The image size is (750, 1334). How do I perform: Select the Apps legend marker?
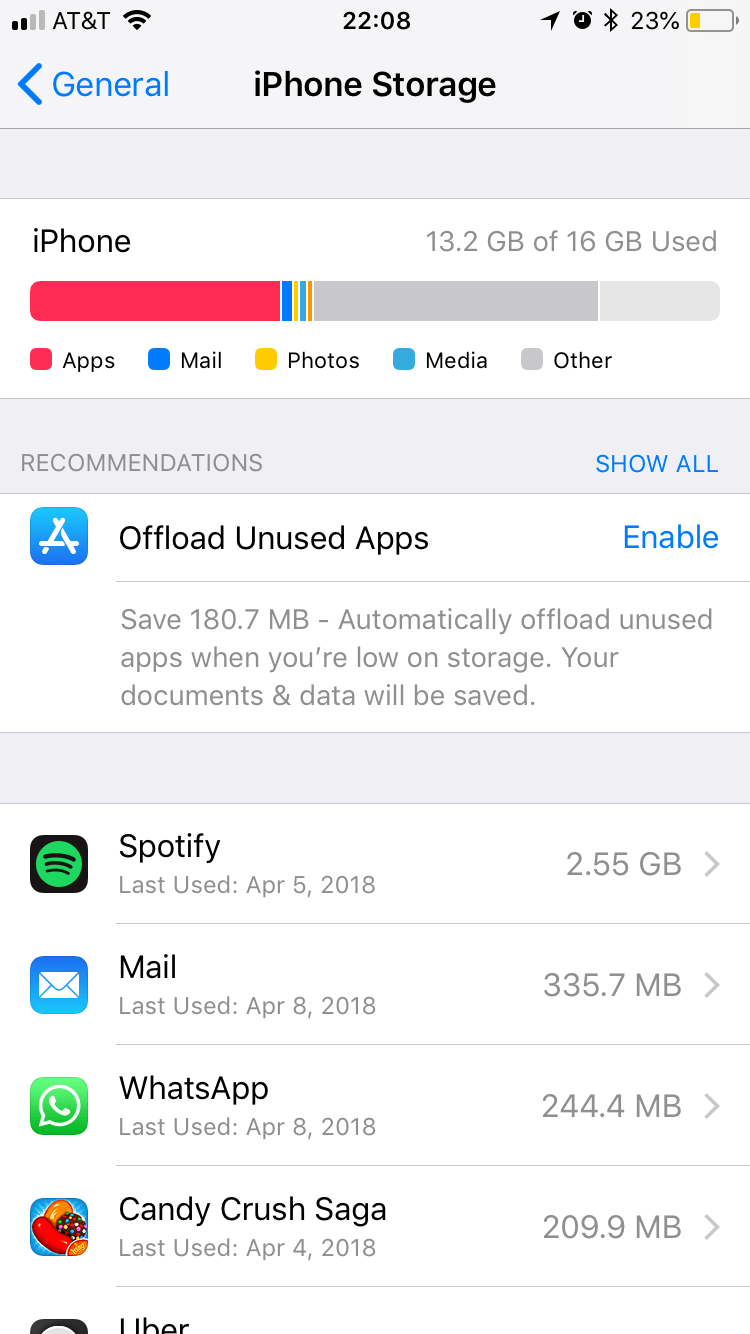[41, 360]
